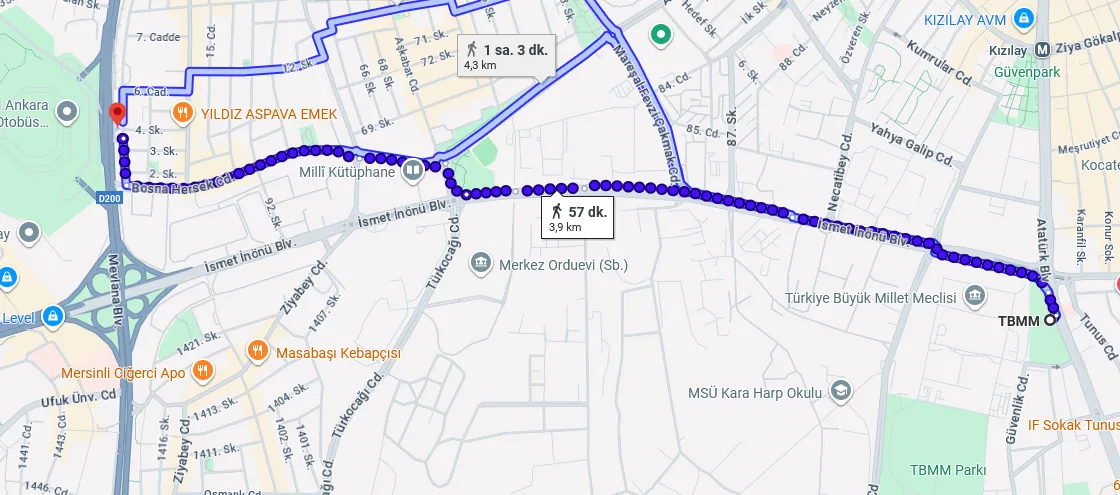
Task: Tap the Milli Kütüphane library marker
Action: point(411,171)
